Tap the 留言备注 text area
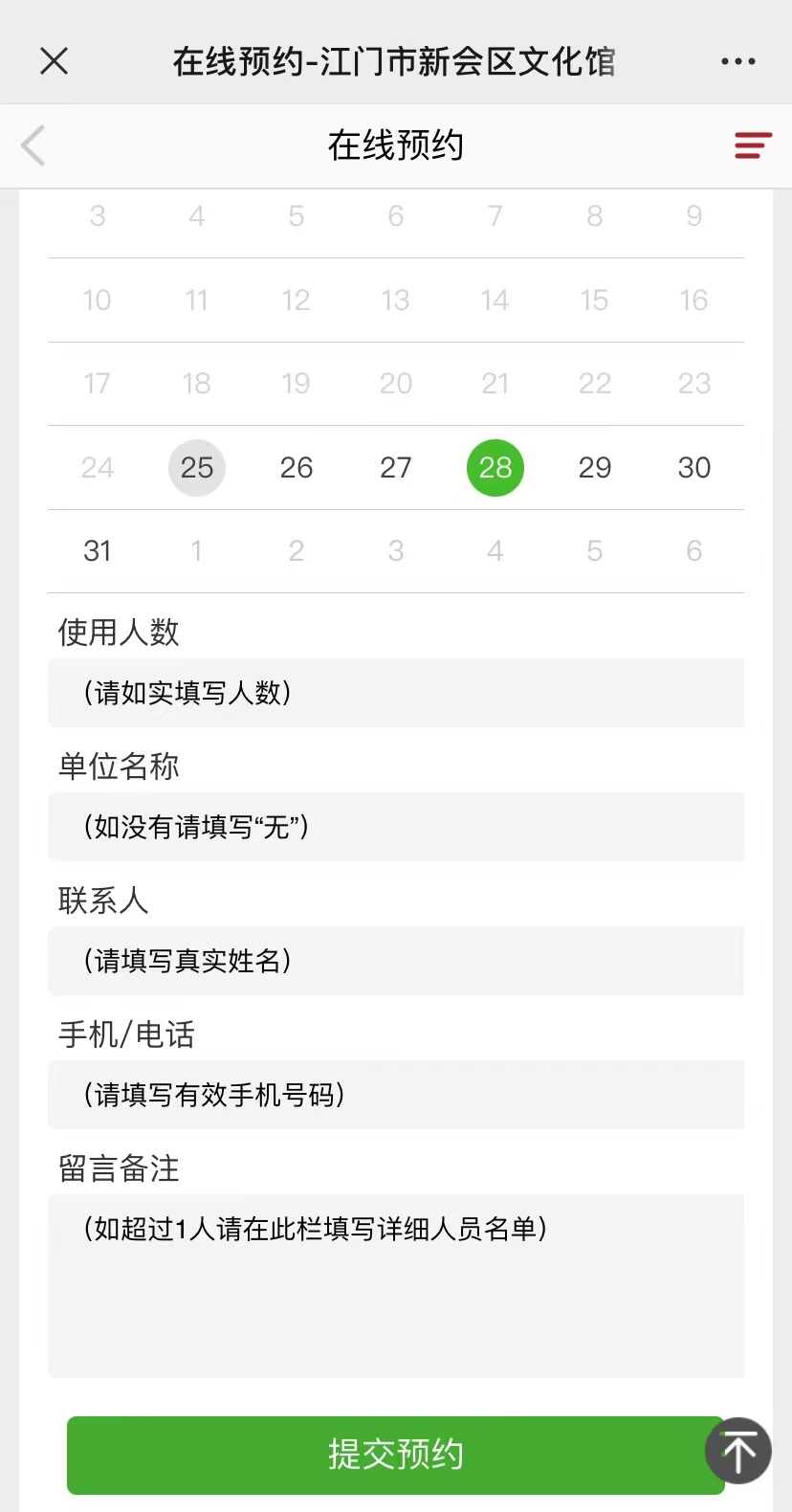The height and width of the screenshot is (1512, 792). point(396,1285)
